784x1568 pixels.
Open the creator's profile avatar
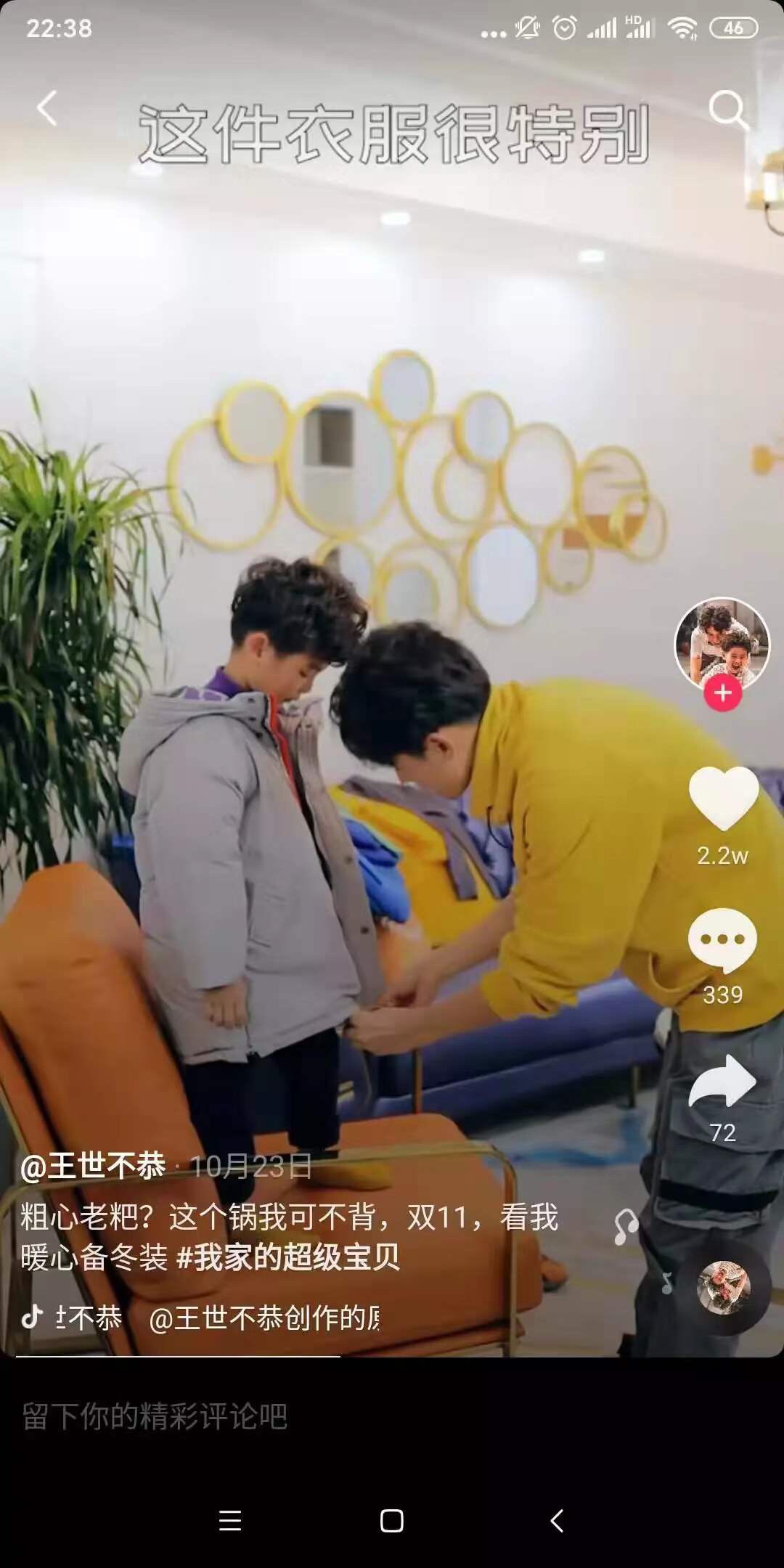(x=722, y=642)
